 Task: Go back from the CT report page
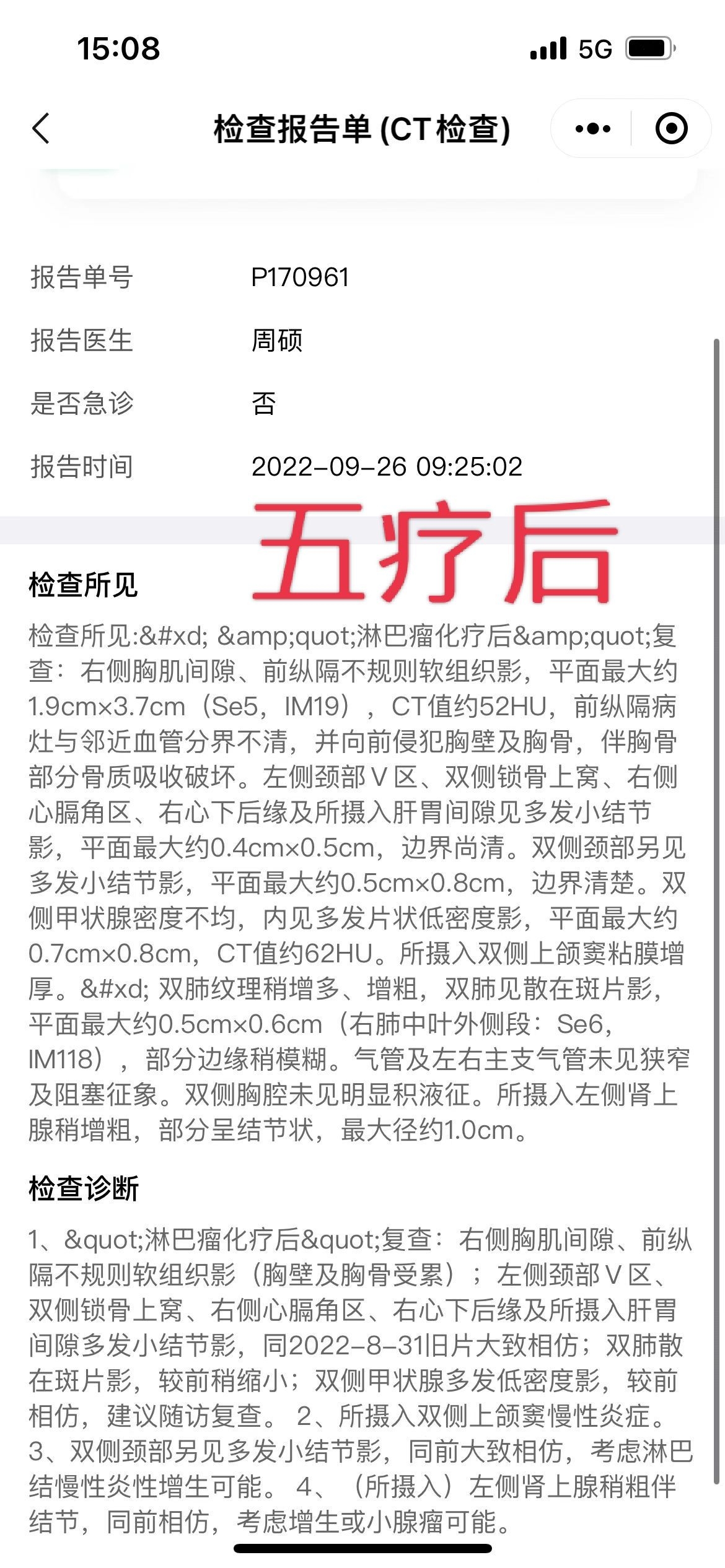click(41, 129)
